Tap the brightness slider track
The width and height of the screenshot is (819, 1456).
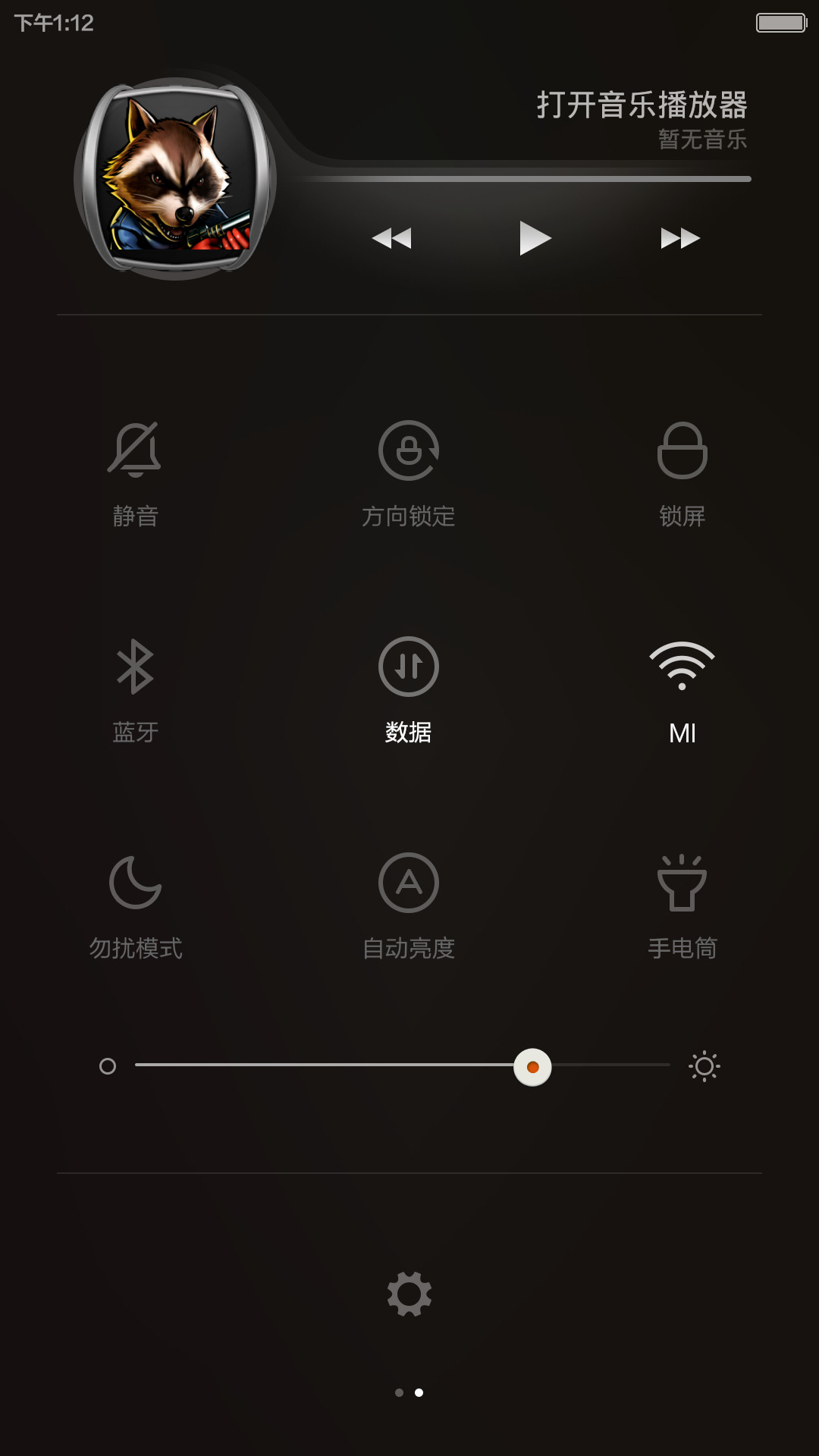click(x=403, y=1065)
